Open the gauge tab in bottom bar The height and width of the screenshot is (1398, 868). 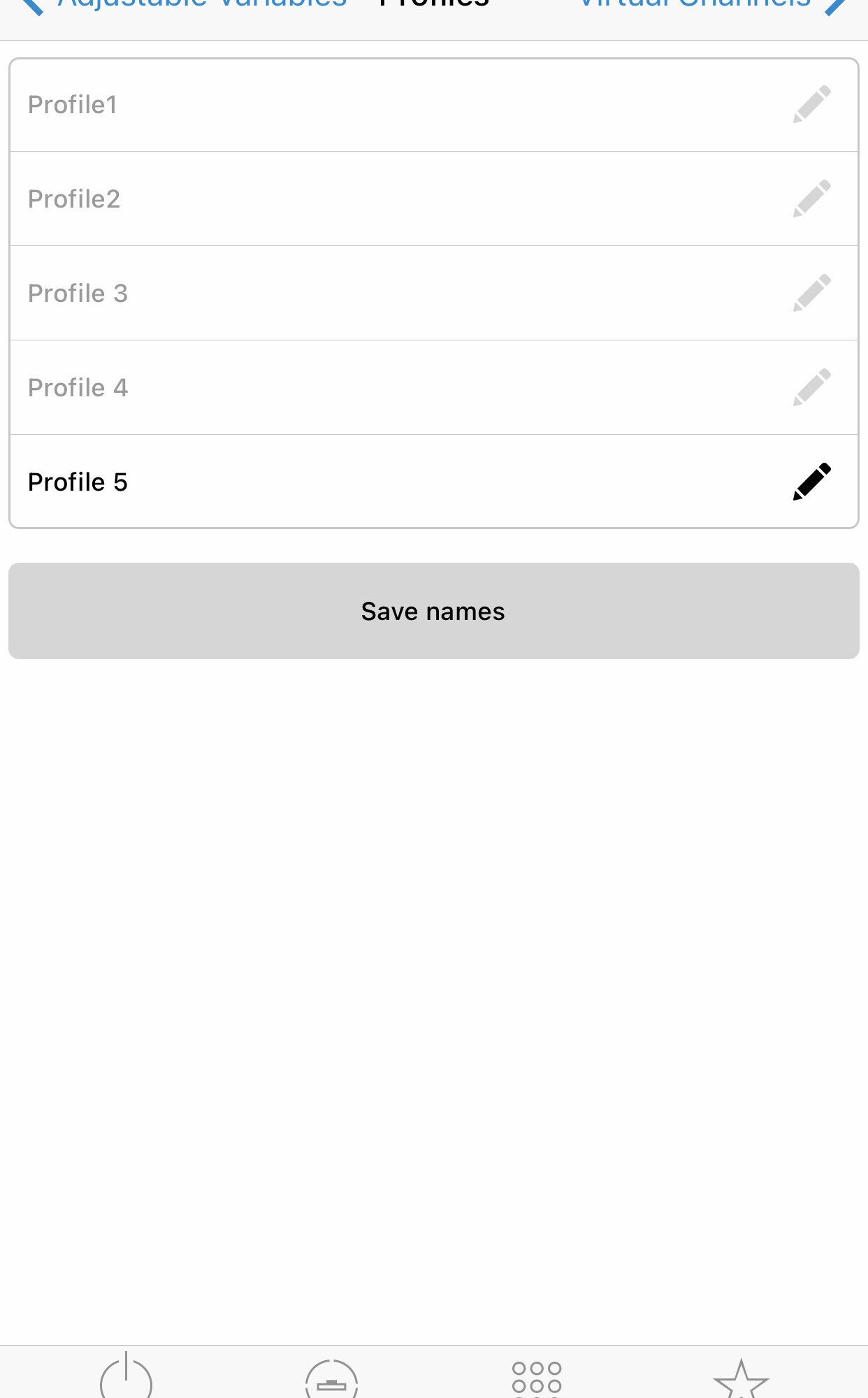click(332, 1378)
